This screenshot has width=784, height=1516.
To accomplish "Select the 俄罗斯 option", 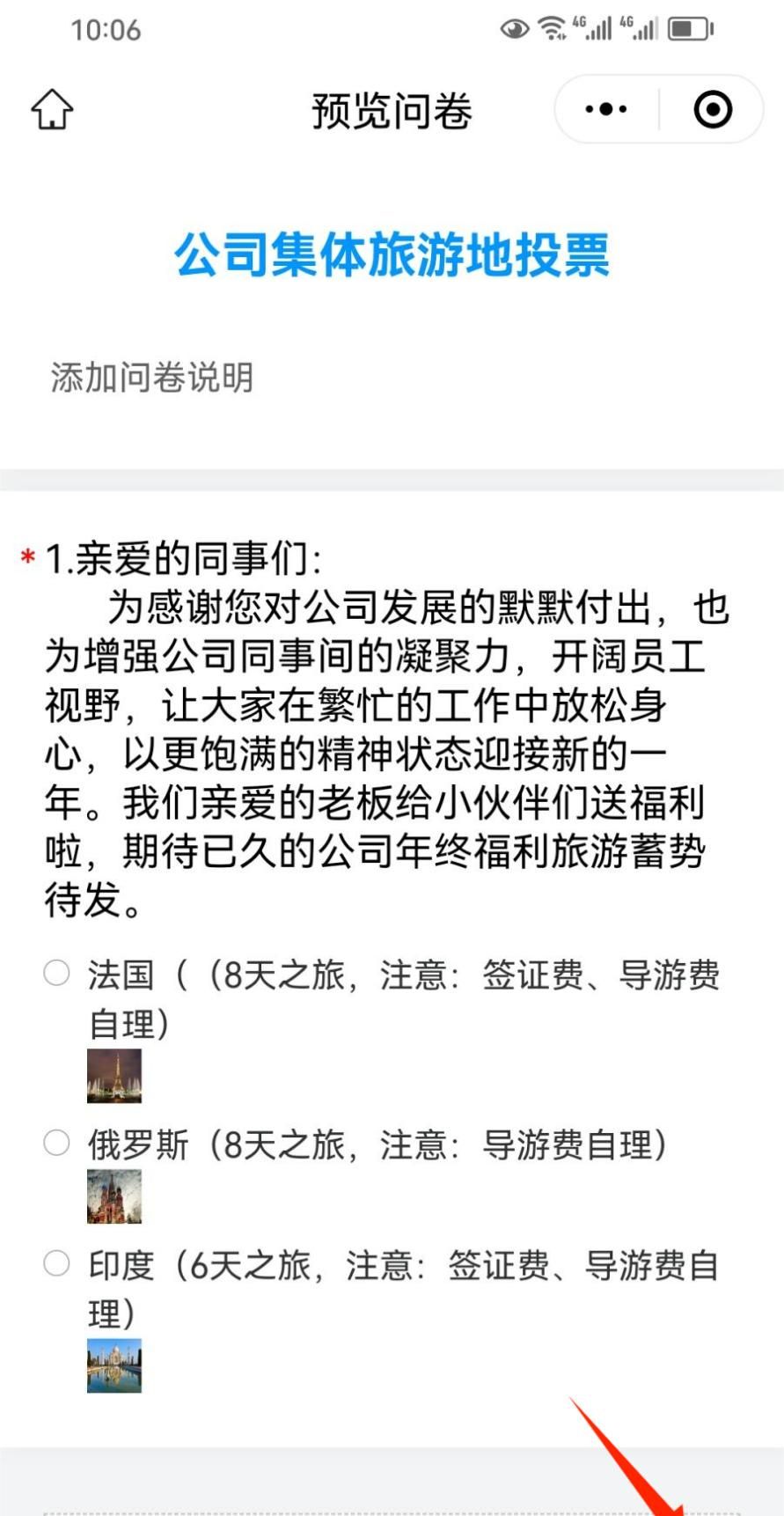I will click(57, 1143).
